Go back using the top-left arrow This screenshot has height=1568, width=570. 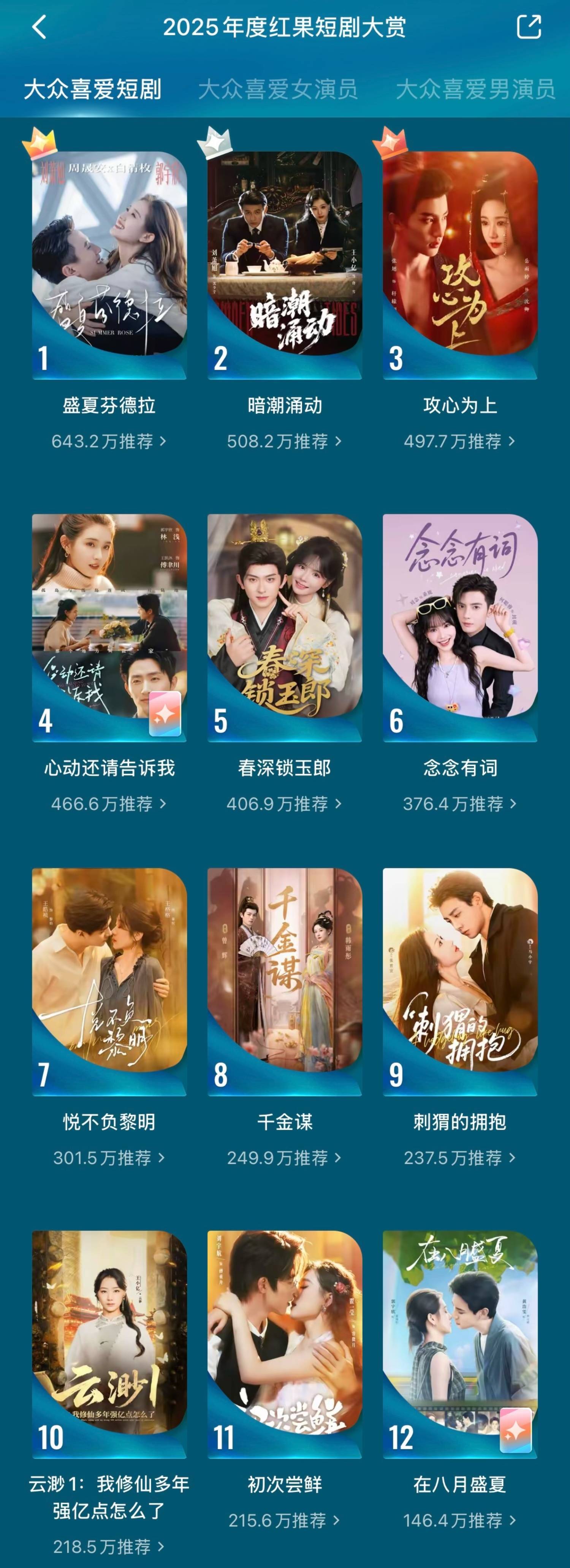(x=40, y=27)
